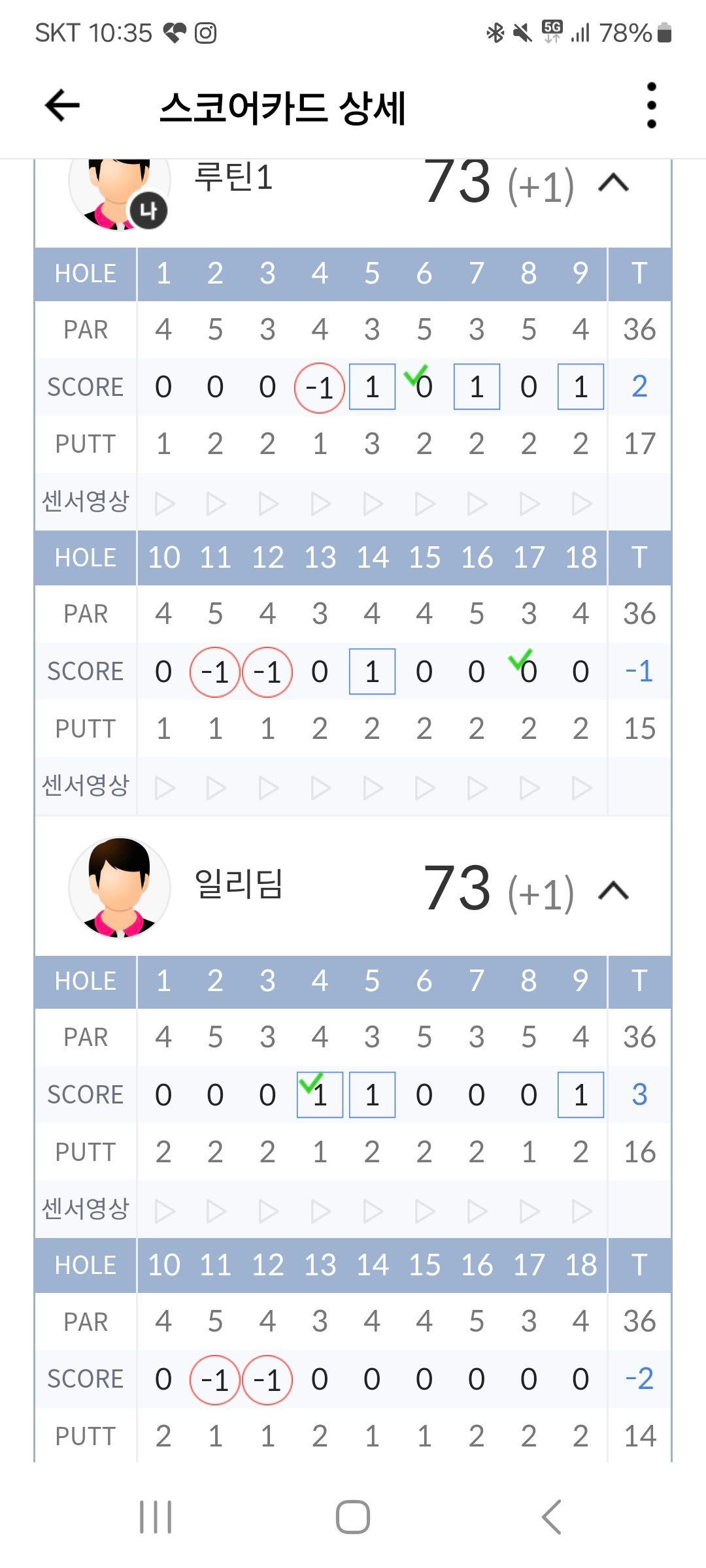Collapse 루틴1's scorecard

click(613, 184)
